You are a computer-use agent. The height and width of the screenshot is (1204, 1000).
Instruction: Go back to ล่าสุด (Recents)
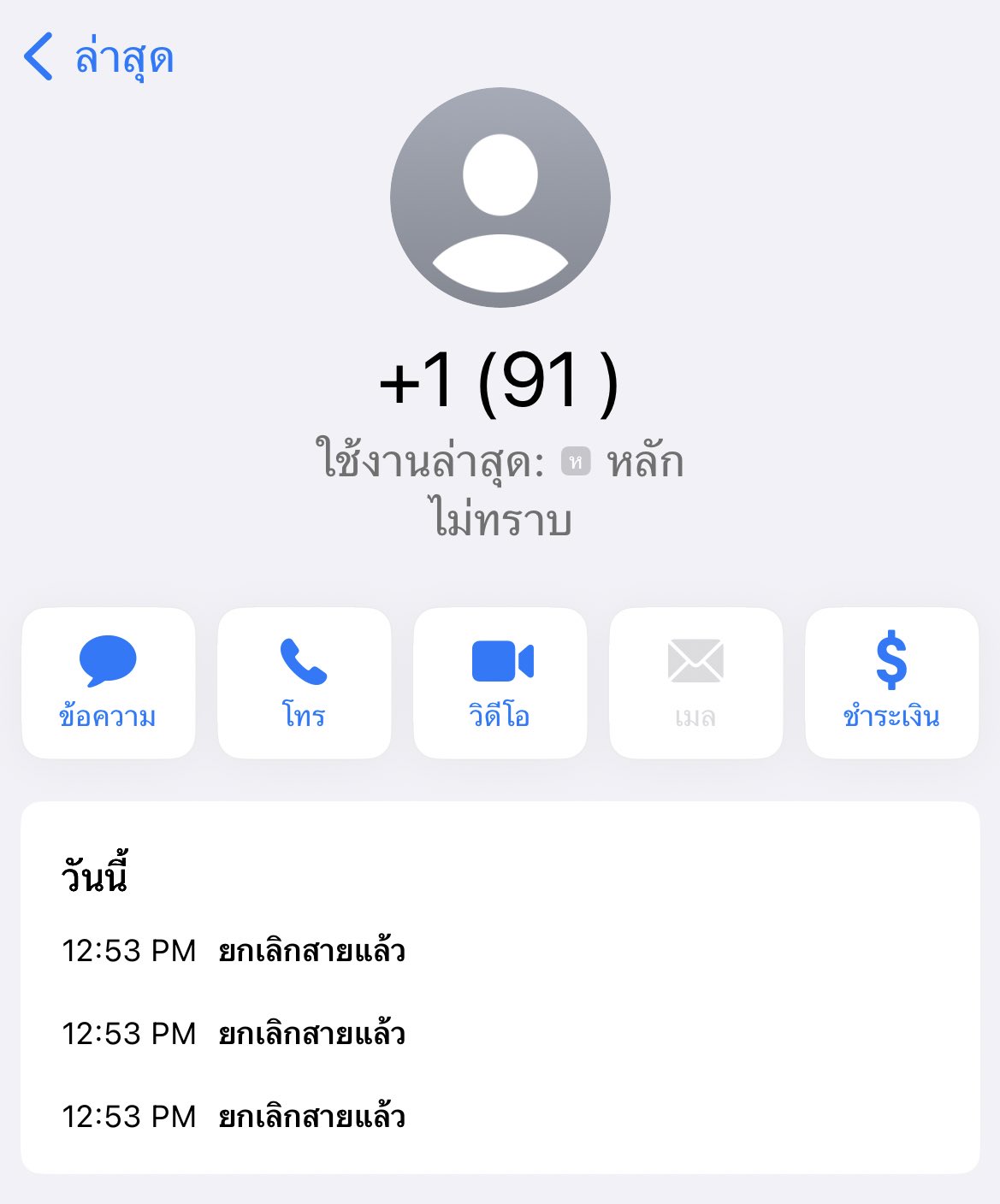point(98,57)
